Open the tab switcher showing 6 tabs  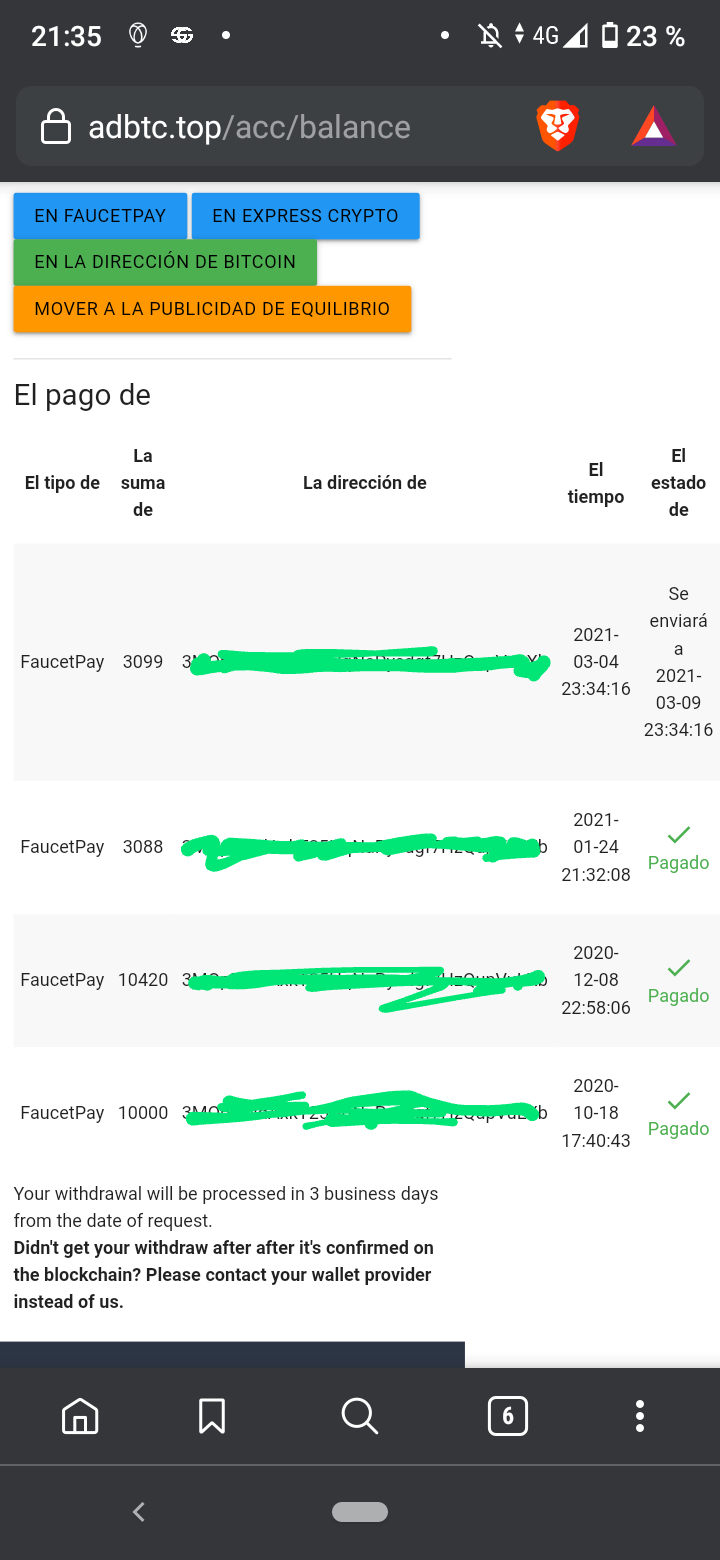click(x=507, y=1416)
